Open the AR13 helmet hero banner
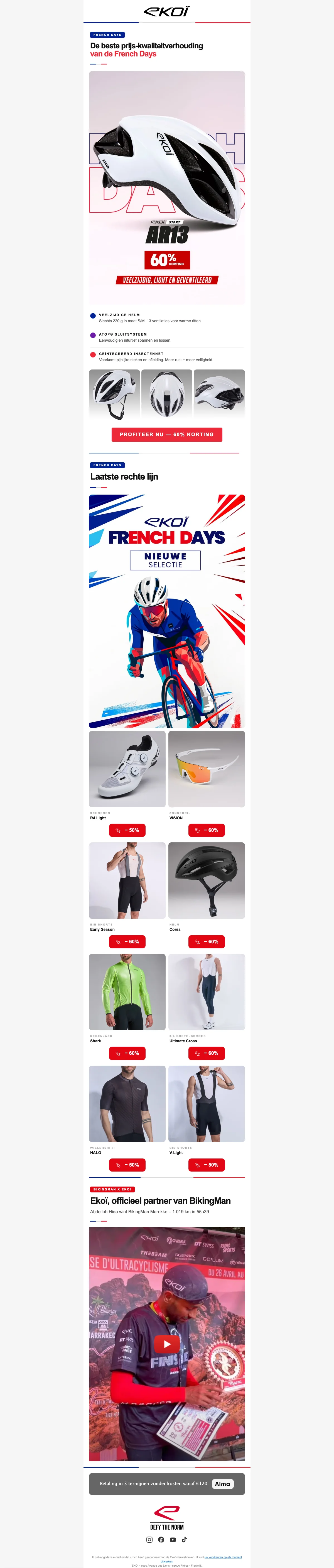The height and width of the screenshot is (1568, 334). tap(167, 188)
